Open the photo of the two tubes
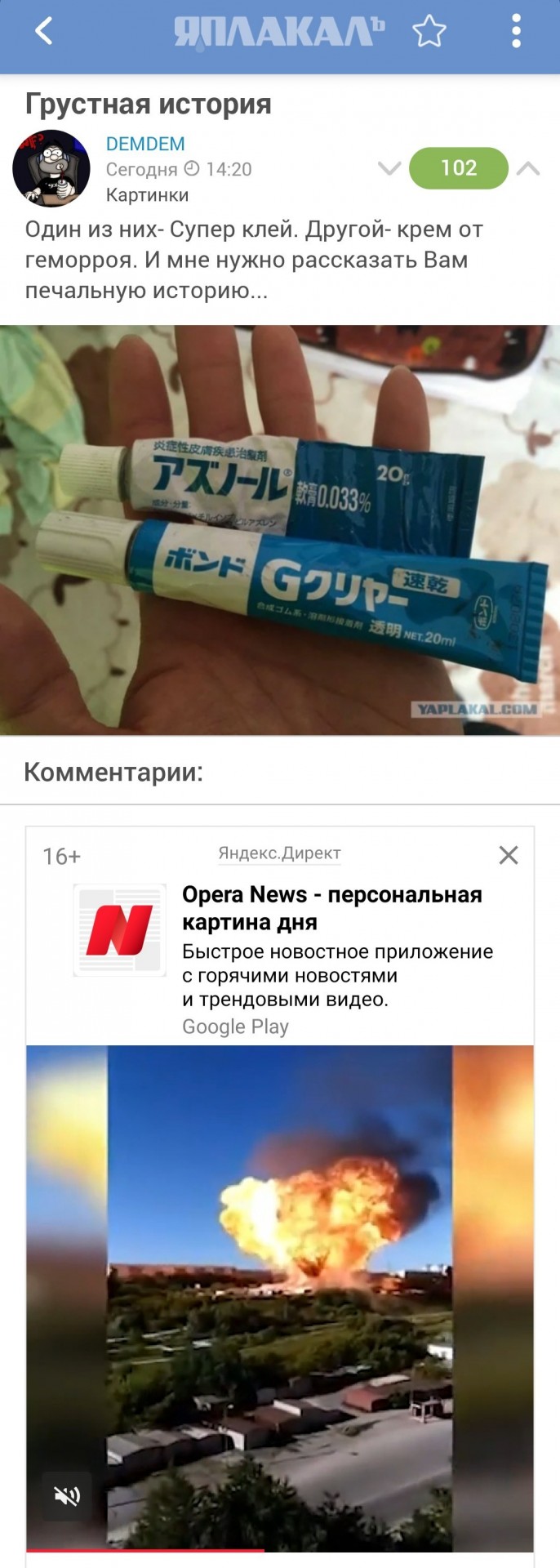 pos(280,530)
